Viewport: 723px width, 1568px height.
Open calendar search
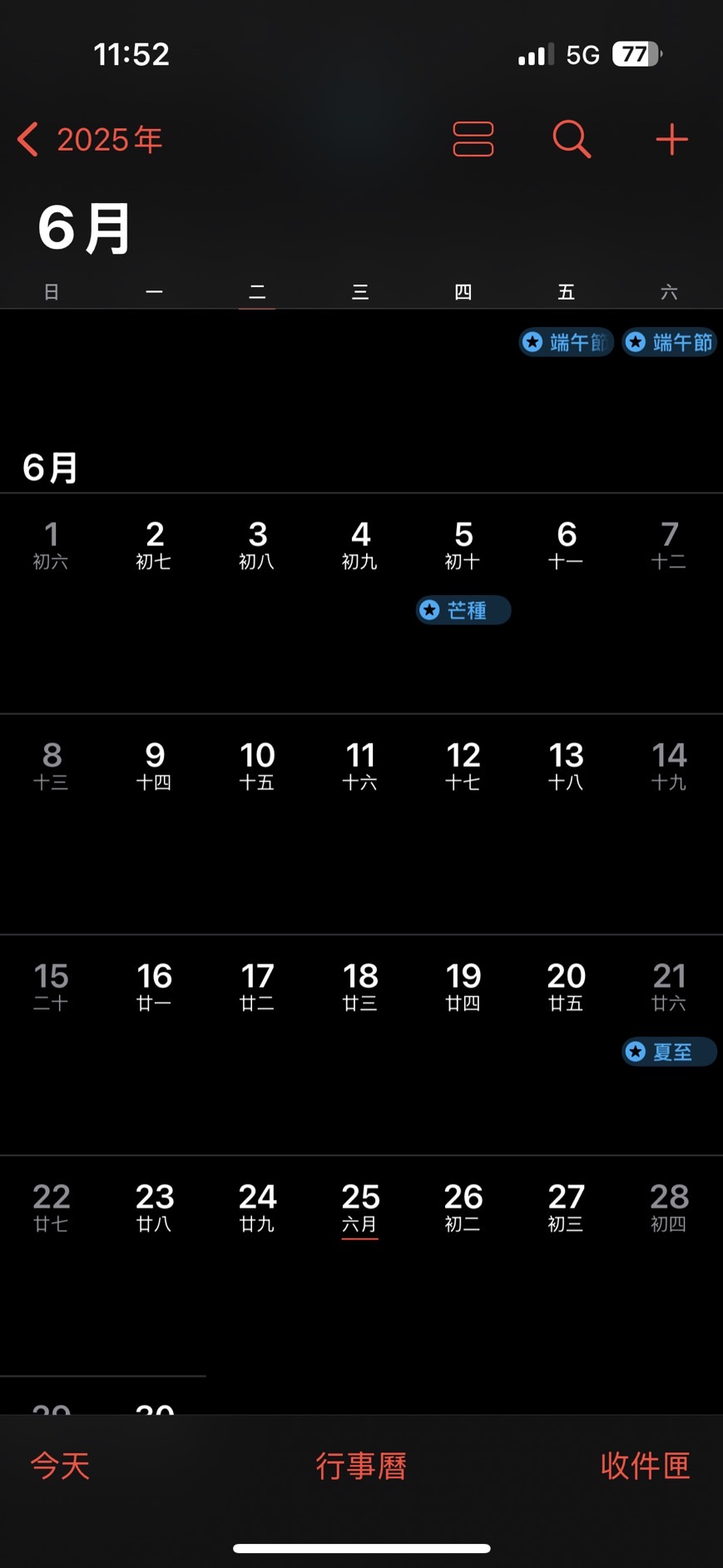coord(572,140)
